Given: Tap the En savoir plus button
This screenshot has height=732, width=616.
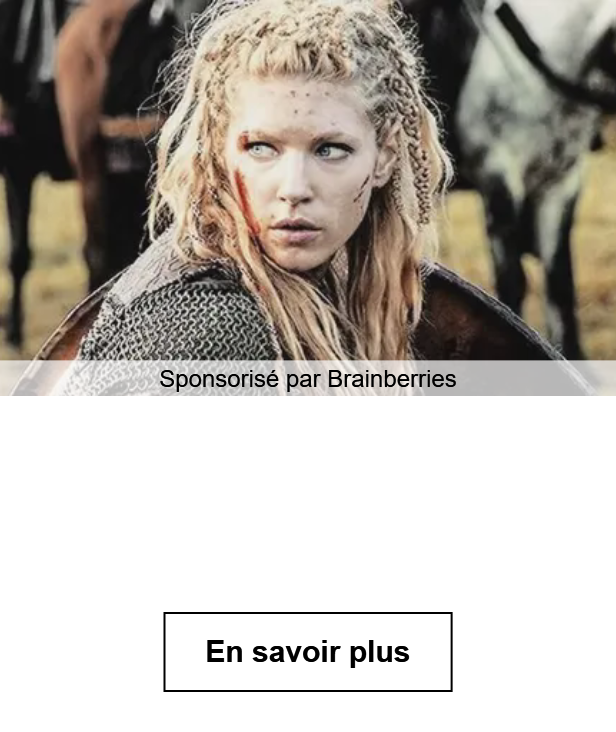Looking at the screenshot, I should (x=308, y=652).
